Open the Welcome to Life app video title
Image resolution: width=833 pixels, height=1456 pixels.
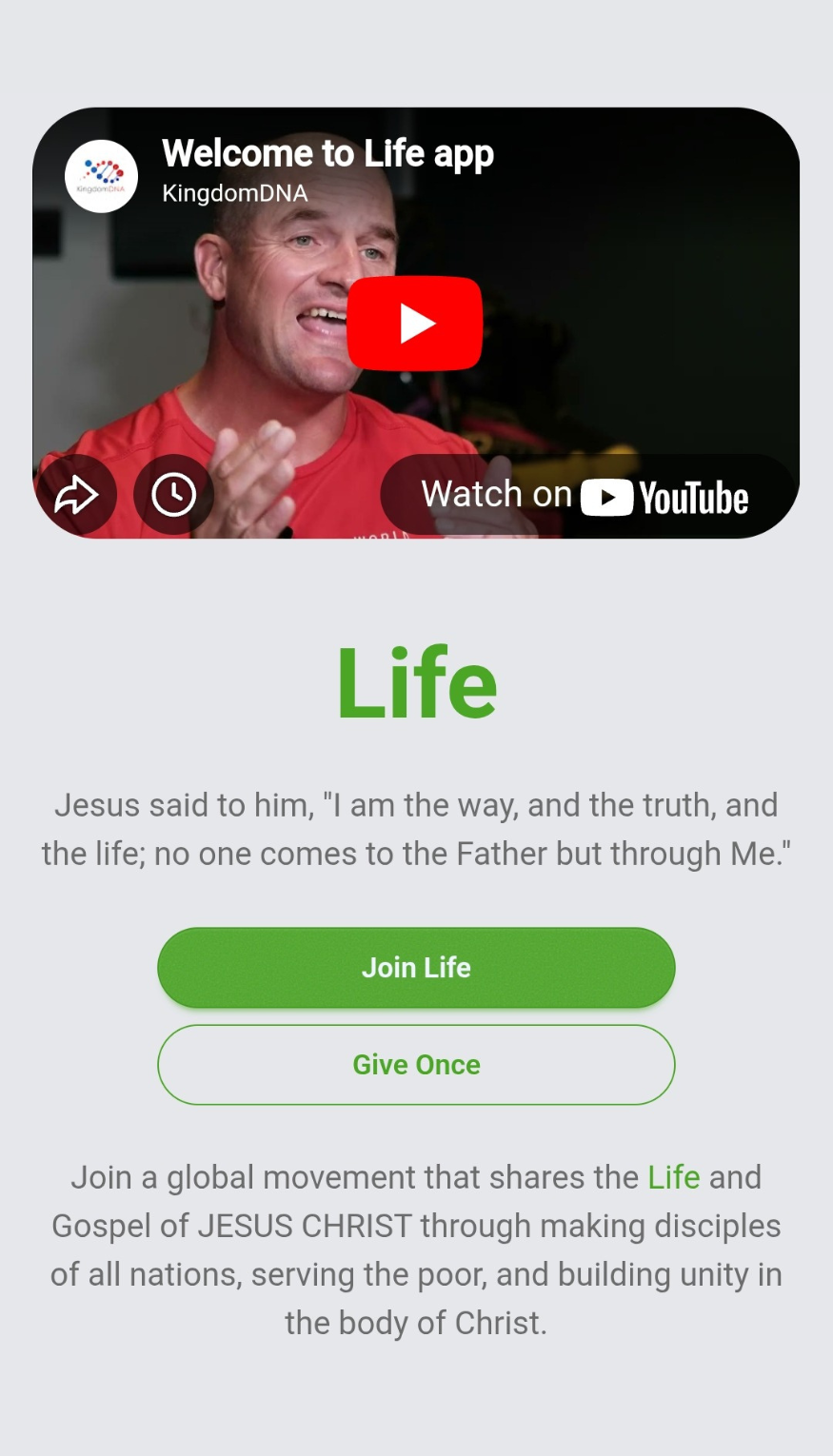click(327, 153)
